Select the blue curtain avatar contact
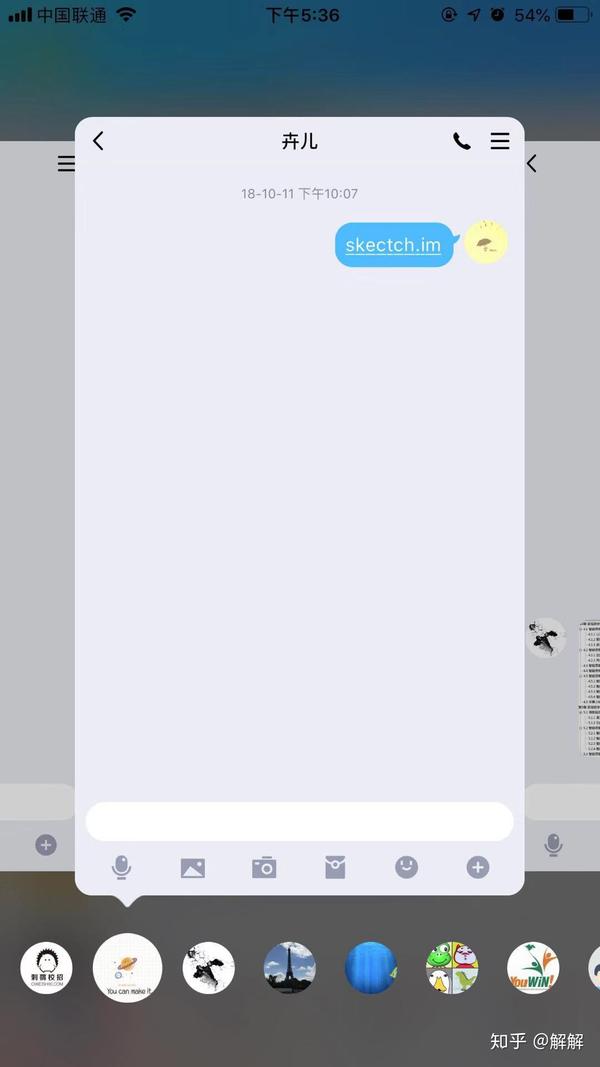The width and height of the screenshot is (600, 1067). coord(371,968)
